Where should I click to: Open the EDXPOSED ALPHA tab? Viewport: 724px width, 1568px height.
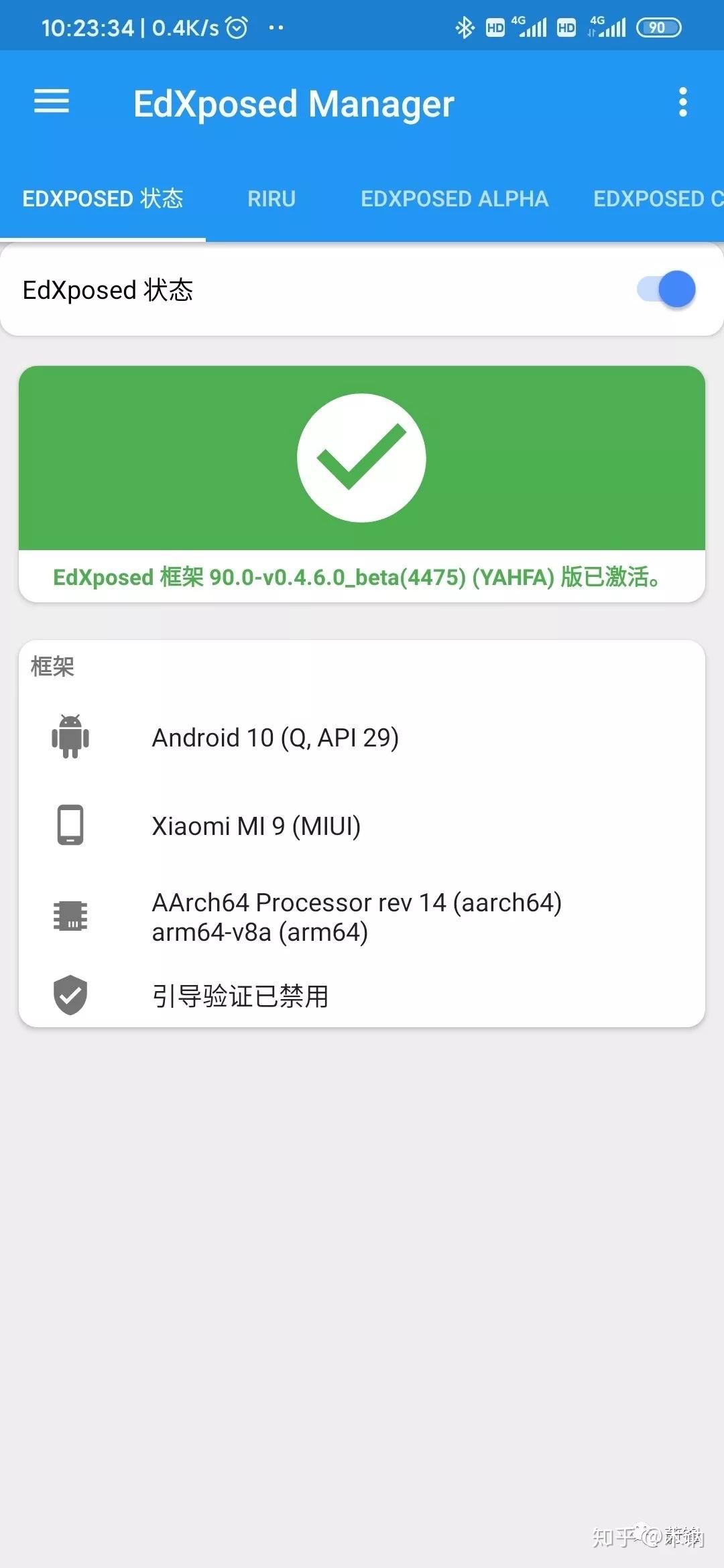click(454, 198)
